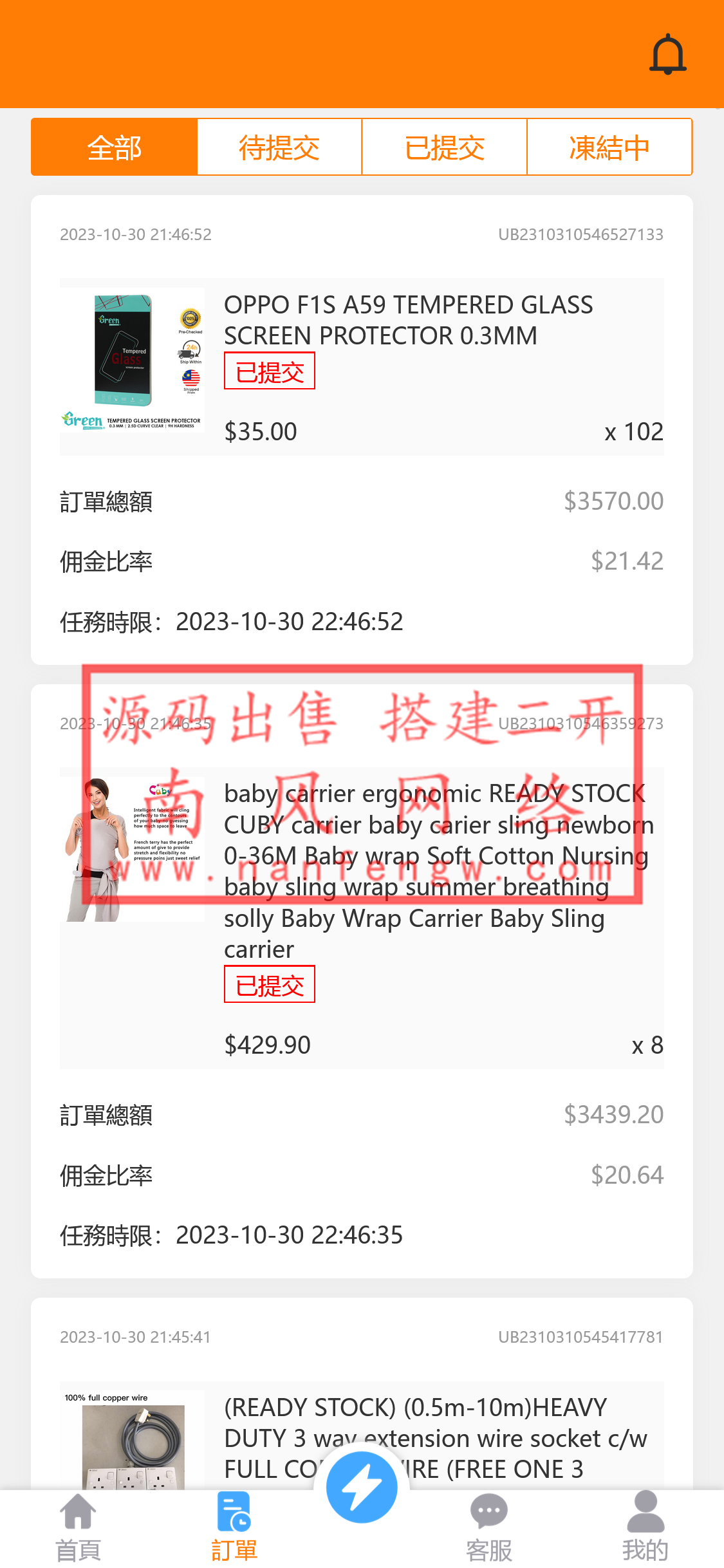Select the 全部 orders tab
The width and height of the screenshot is (724, 1568).
(115, 147)
